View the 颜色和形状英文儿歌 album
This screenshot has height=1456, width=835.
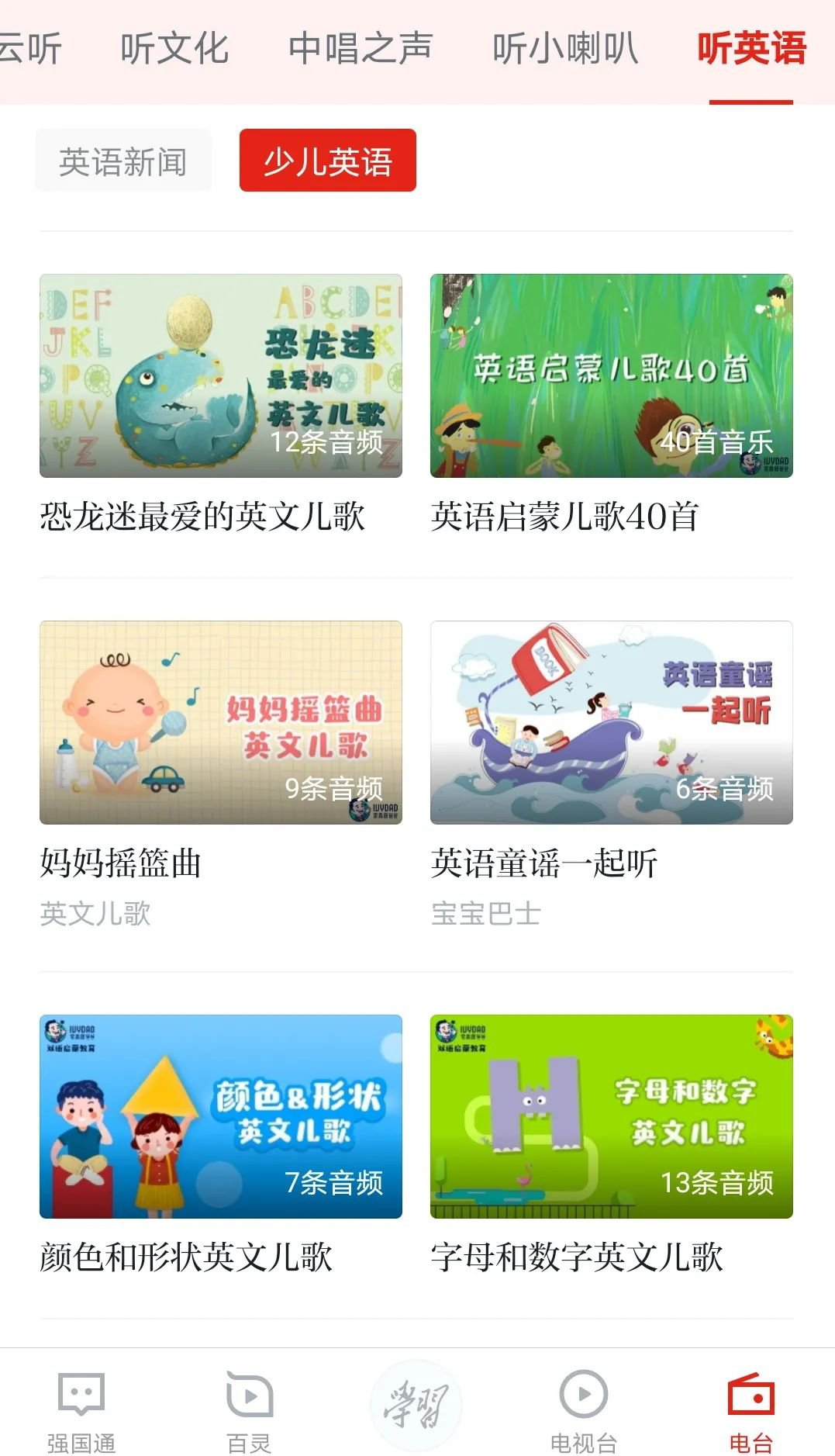pos(221,1116)
